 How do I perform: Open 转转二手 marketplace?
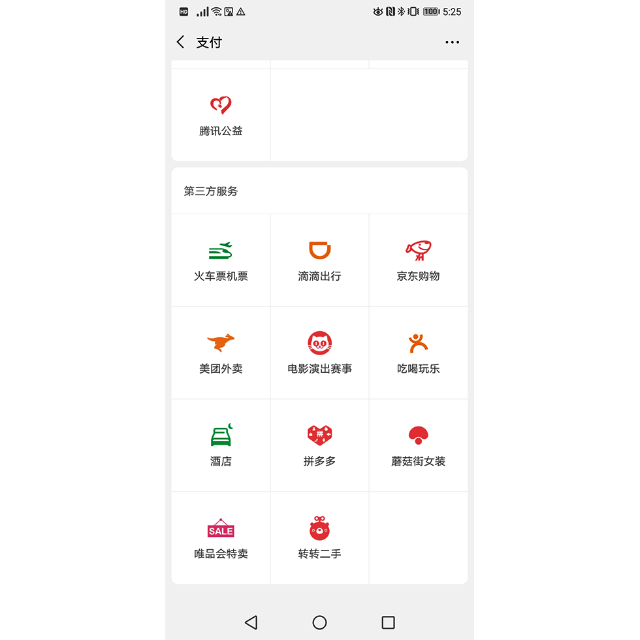pyautogui.click(x=319, y=538)
